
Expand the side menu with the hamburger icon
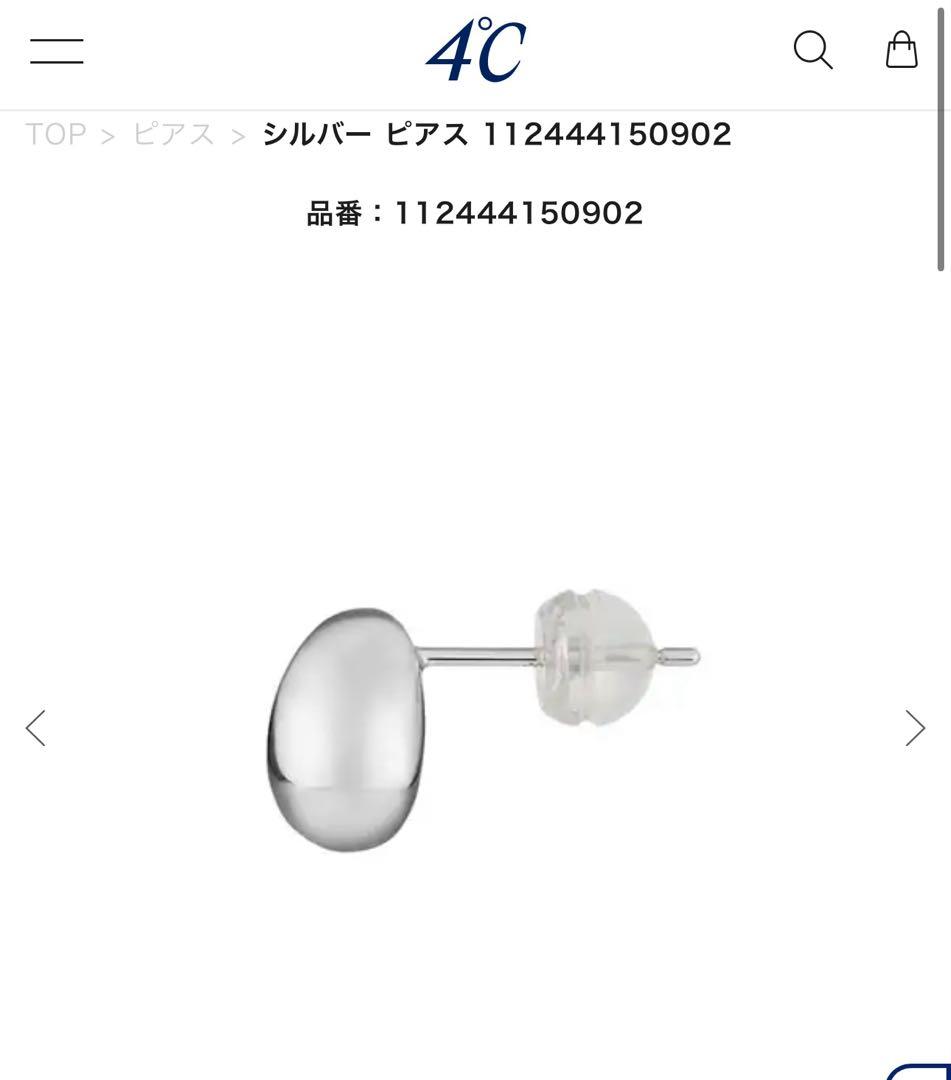(57, 50)
